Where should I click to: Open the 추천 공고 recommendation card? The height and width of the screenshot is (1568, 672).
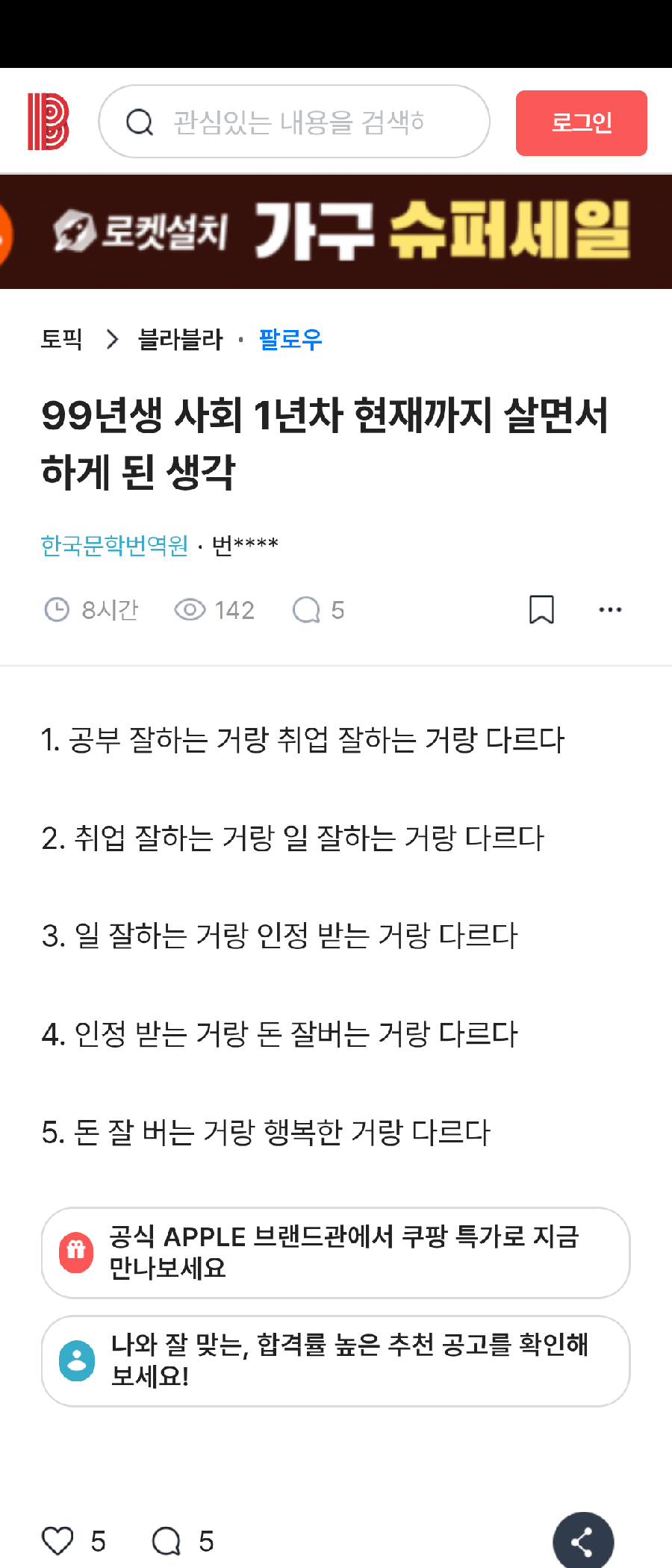point(336,1360)
